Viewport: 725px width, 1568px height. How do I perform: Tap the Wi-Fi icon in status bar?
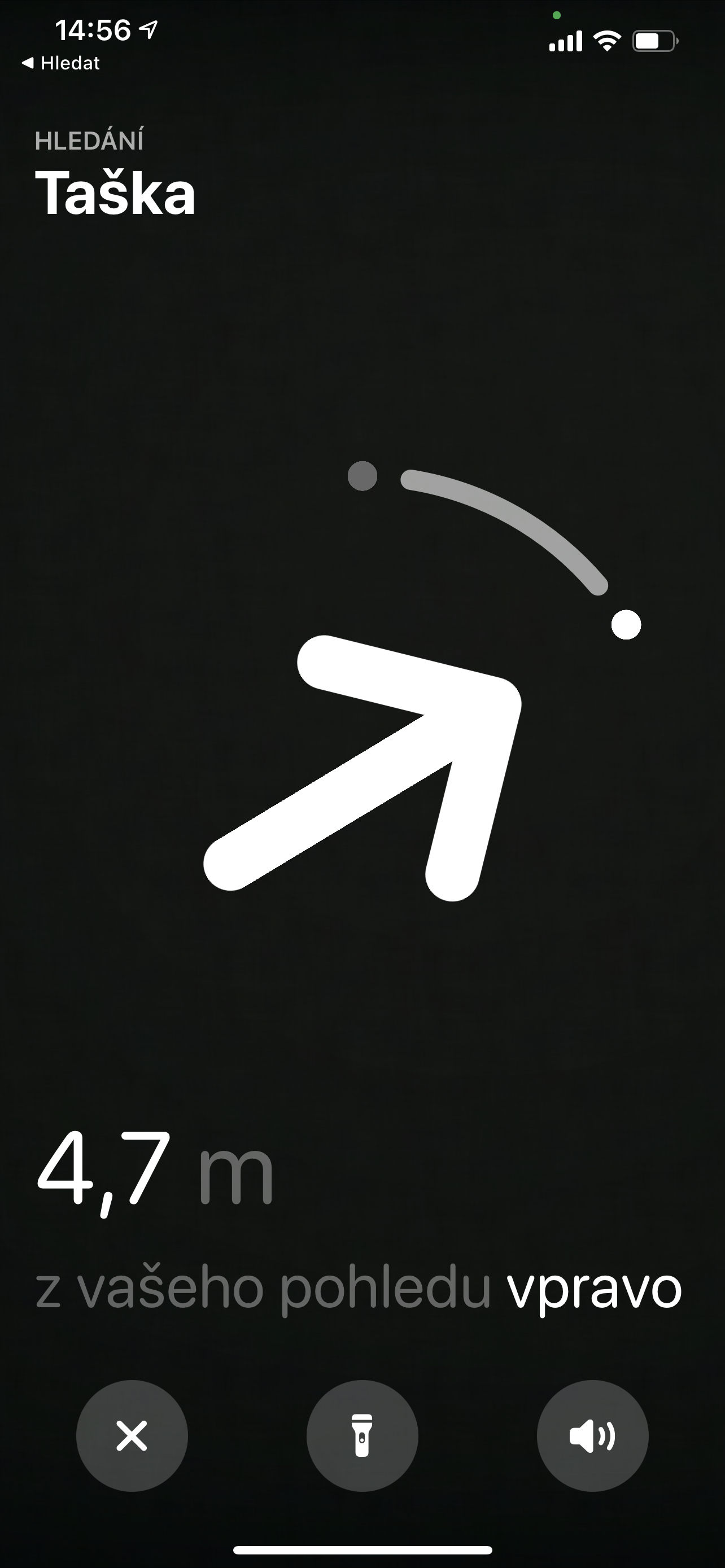click(x=606, y=41)
